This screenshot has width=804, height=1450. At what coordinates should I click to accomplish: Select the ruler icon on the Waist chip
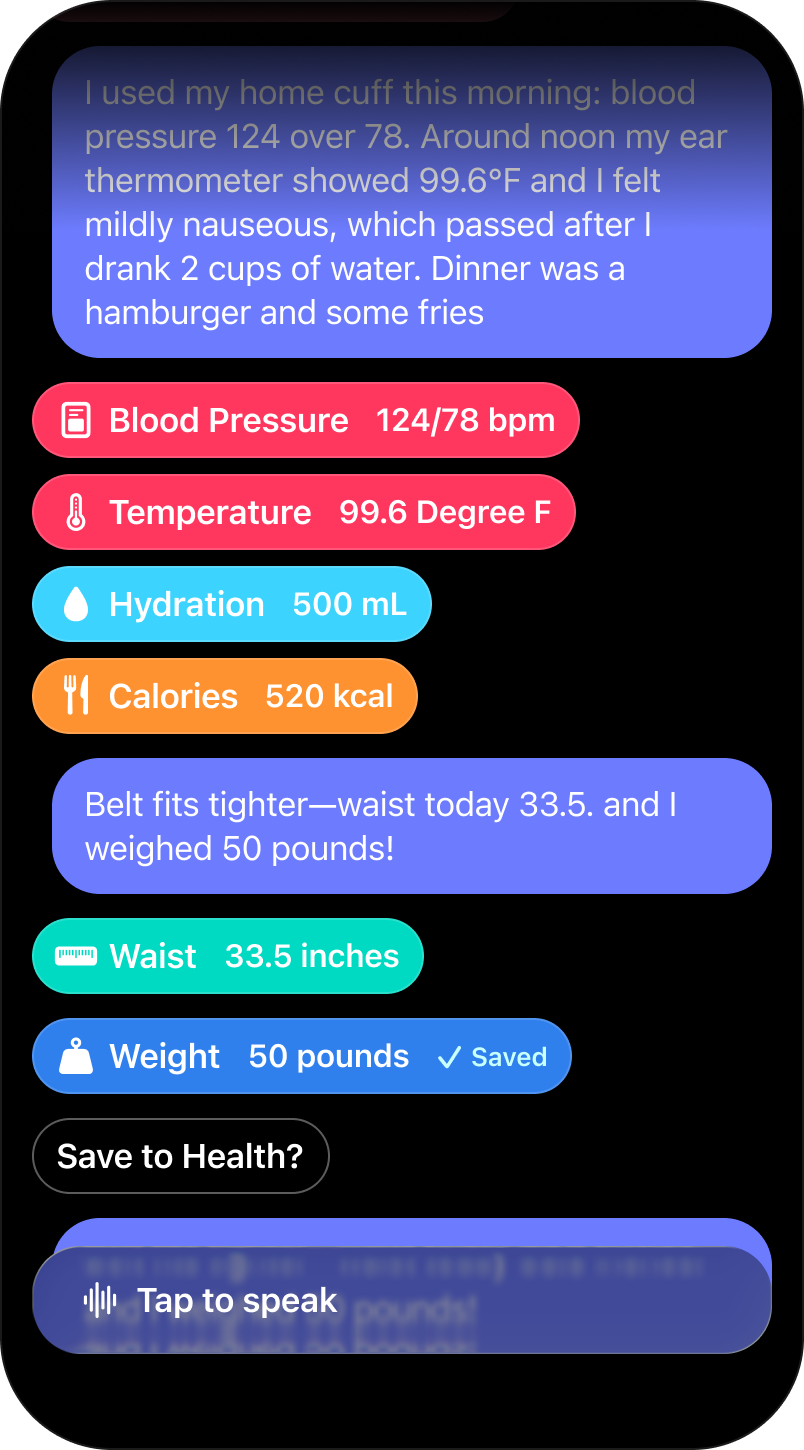point(74,956)
